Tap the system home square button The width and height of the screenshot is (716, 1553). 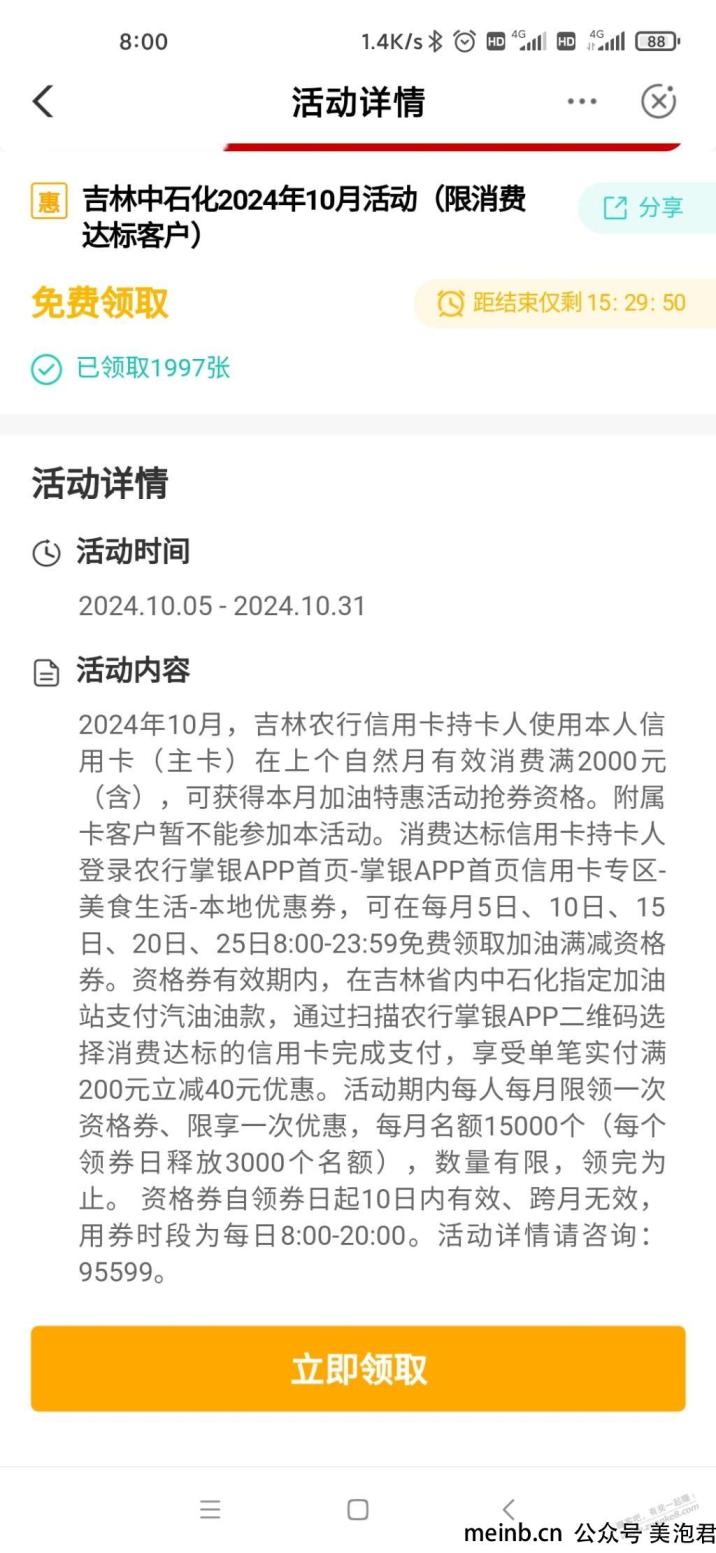(358, 1509)
